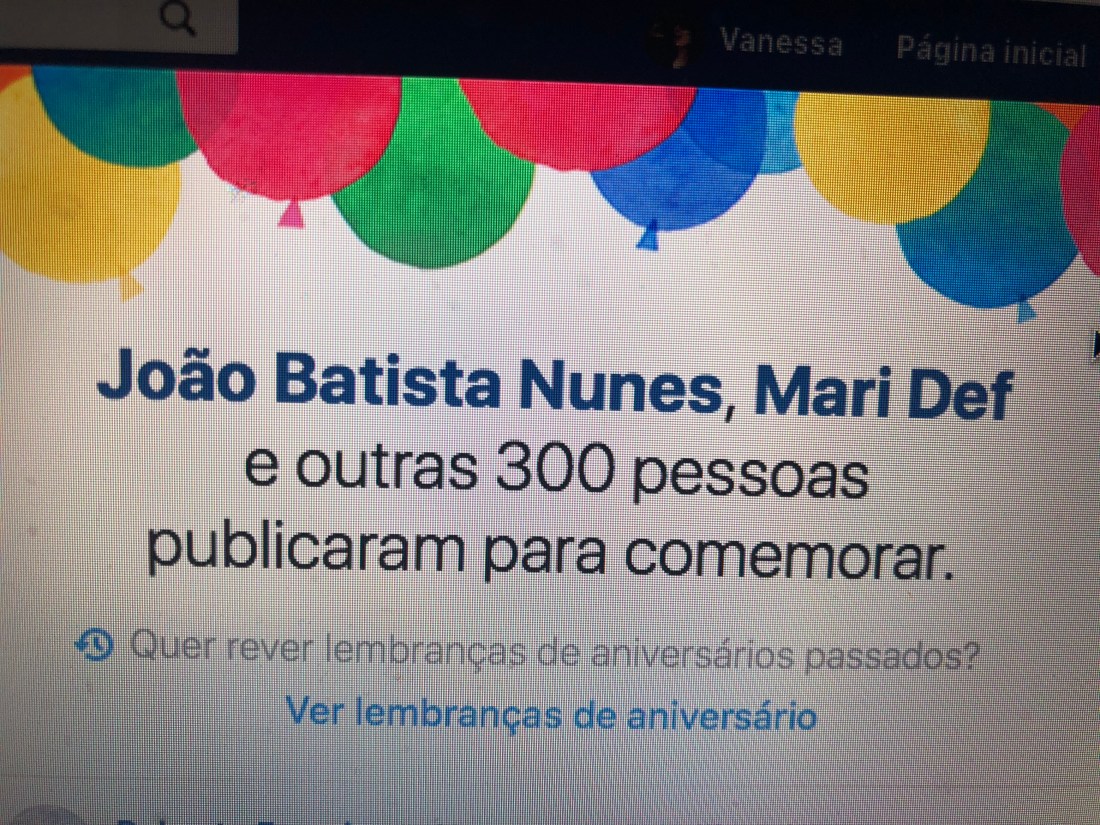This screenshot has width=1100, height=825.
Task: Open Ver lembranças de aniversário link
Action: click(x=551, y=714)
